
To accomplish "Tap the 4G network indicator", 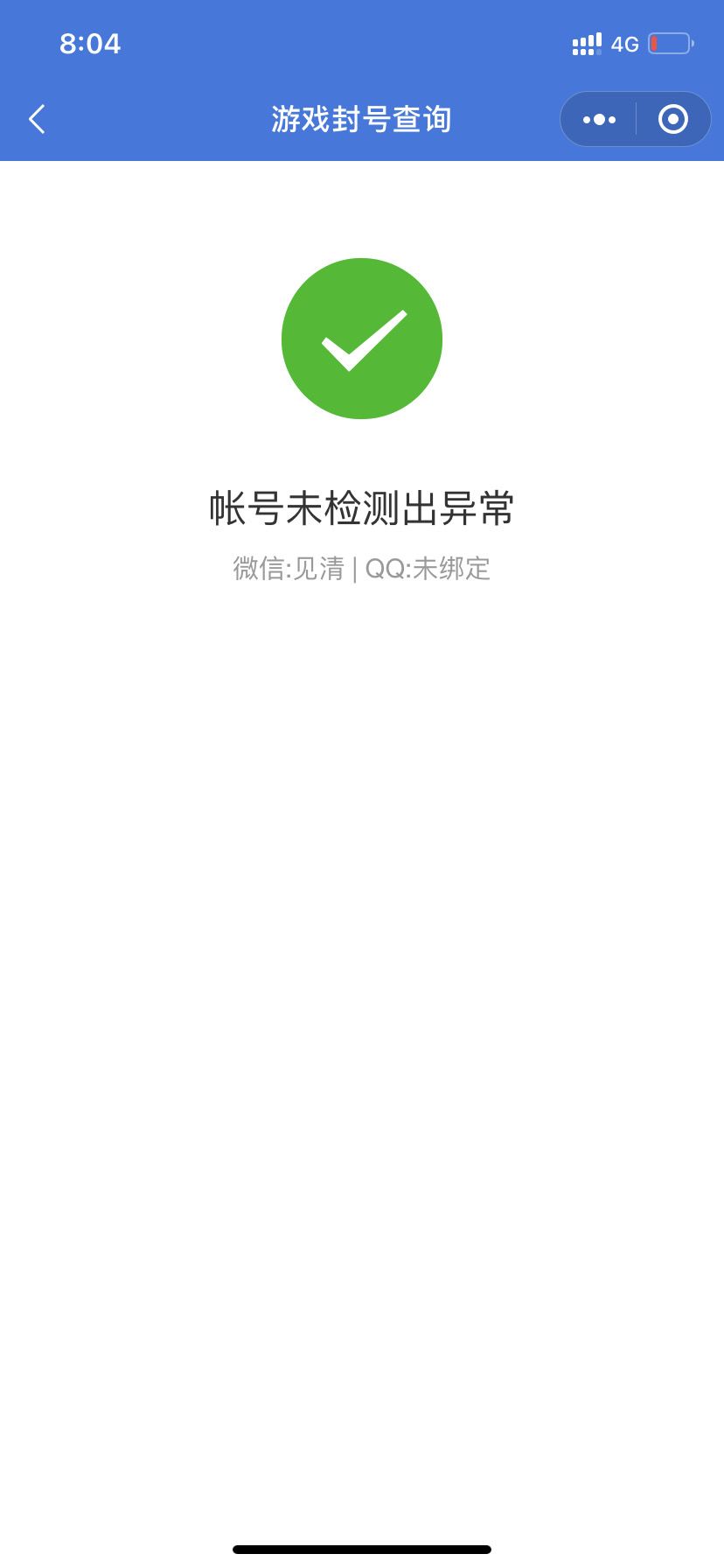I will (623, 44).
